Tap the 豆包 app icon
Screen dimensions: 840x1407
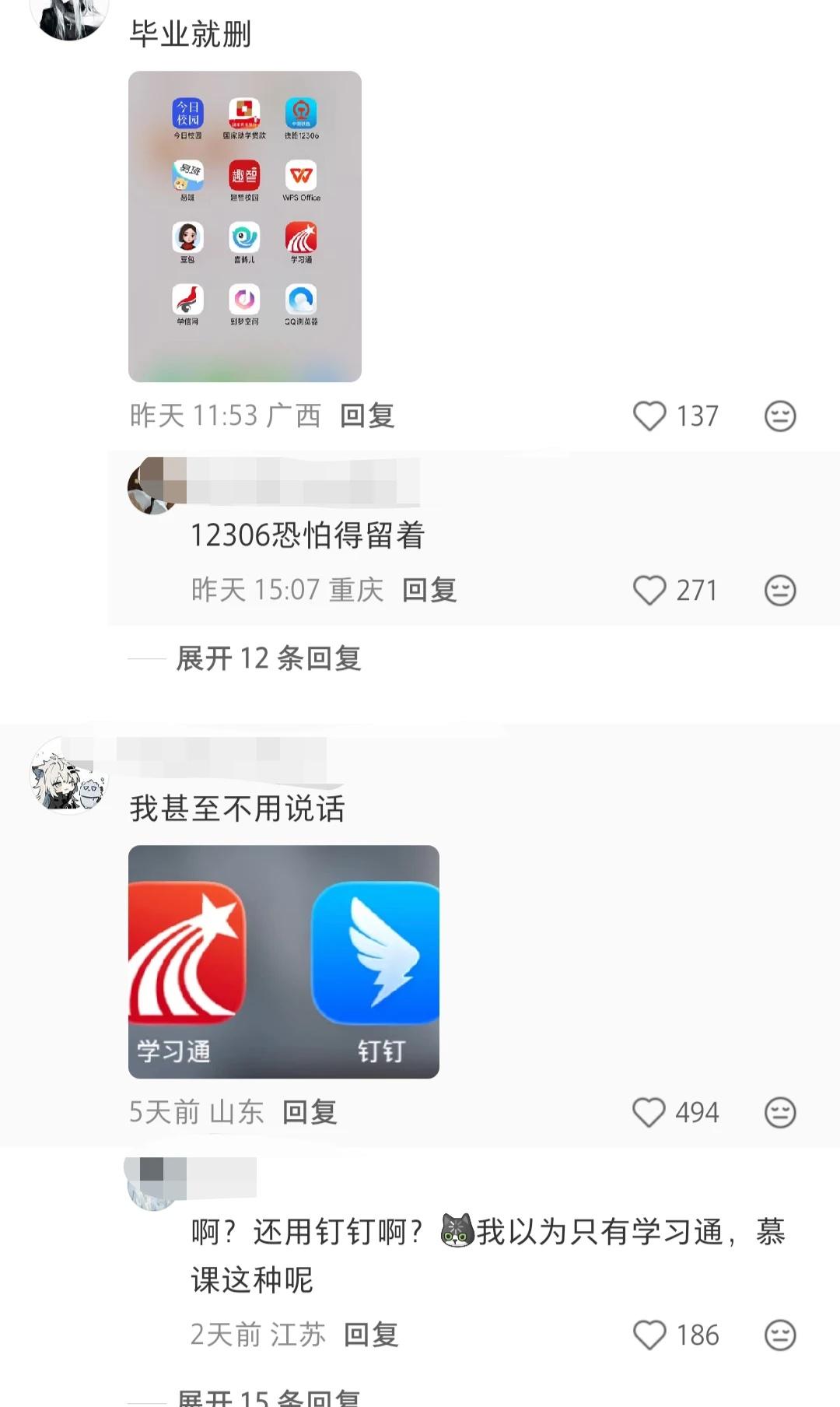(x=187, y=239)
